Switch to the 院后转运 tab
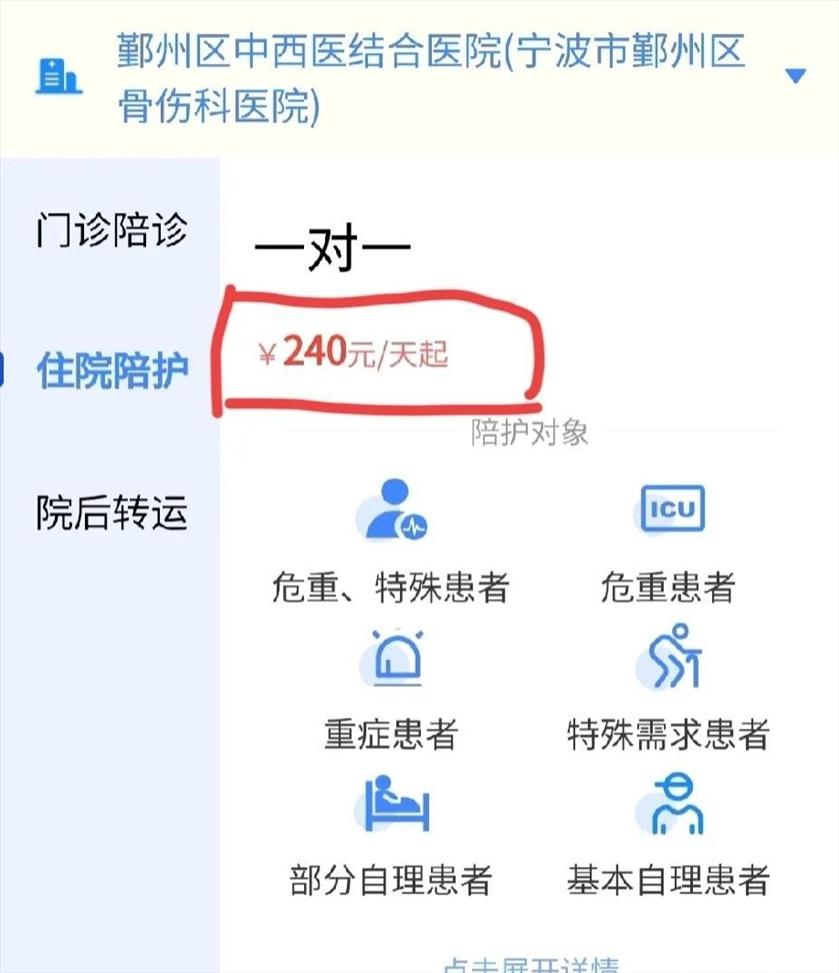This screenshot has height=973, width=839. (111, 512)
